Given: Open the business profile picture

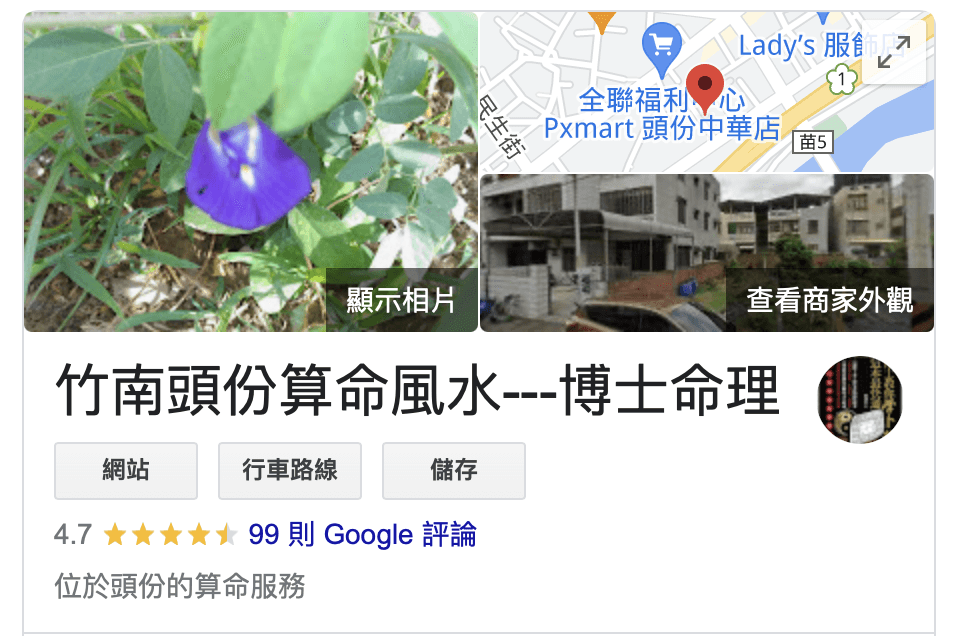Looking at the screenshot, I should click(860, 400).
